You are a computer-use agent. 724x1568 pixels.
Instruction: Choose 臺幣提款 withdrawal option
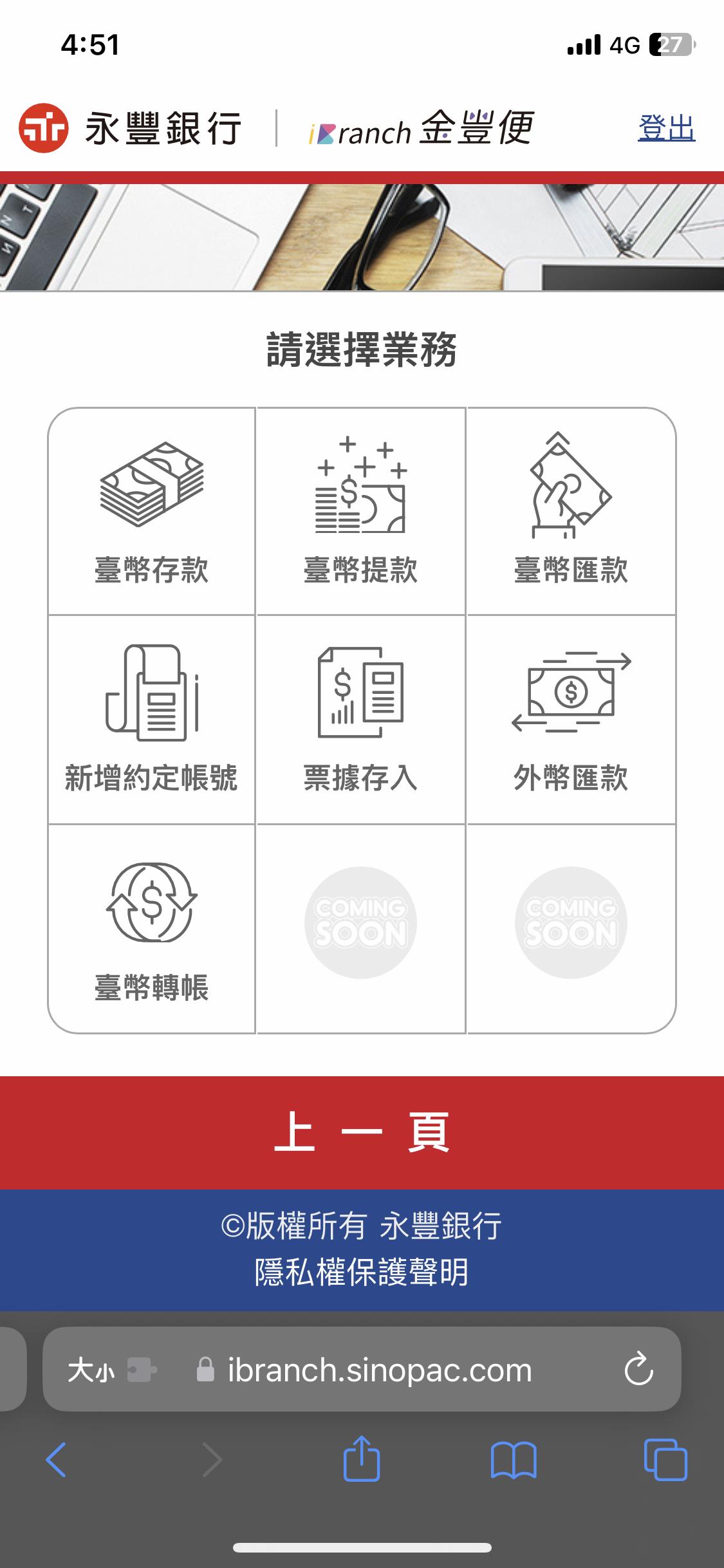click(360, 512)
